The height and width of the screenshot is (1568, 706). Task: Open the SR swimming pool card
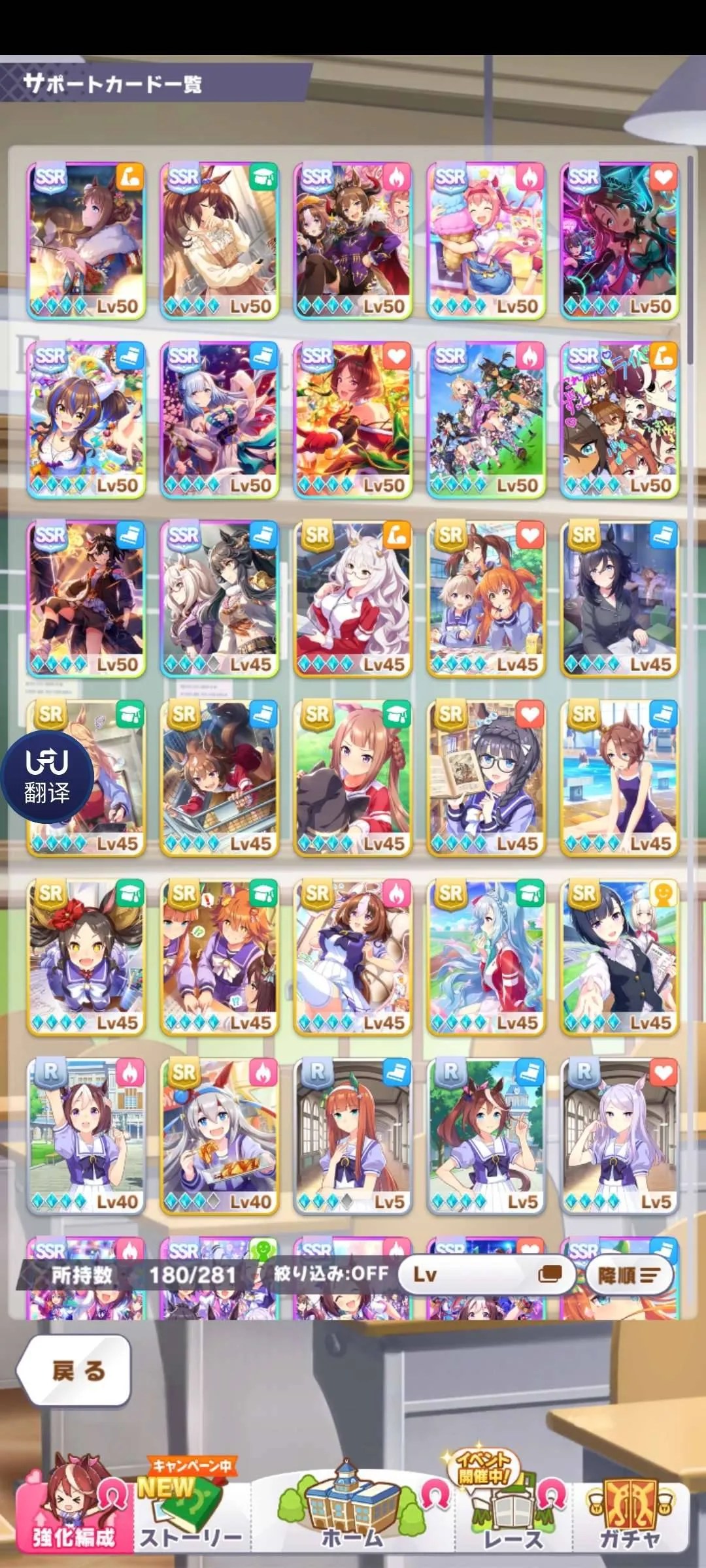pos(619,778)
